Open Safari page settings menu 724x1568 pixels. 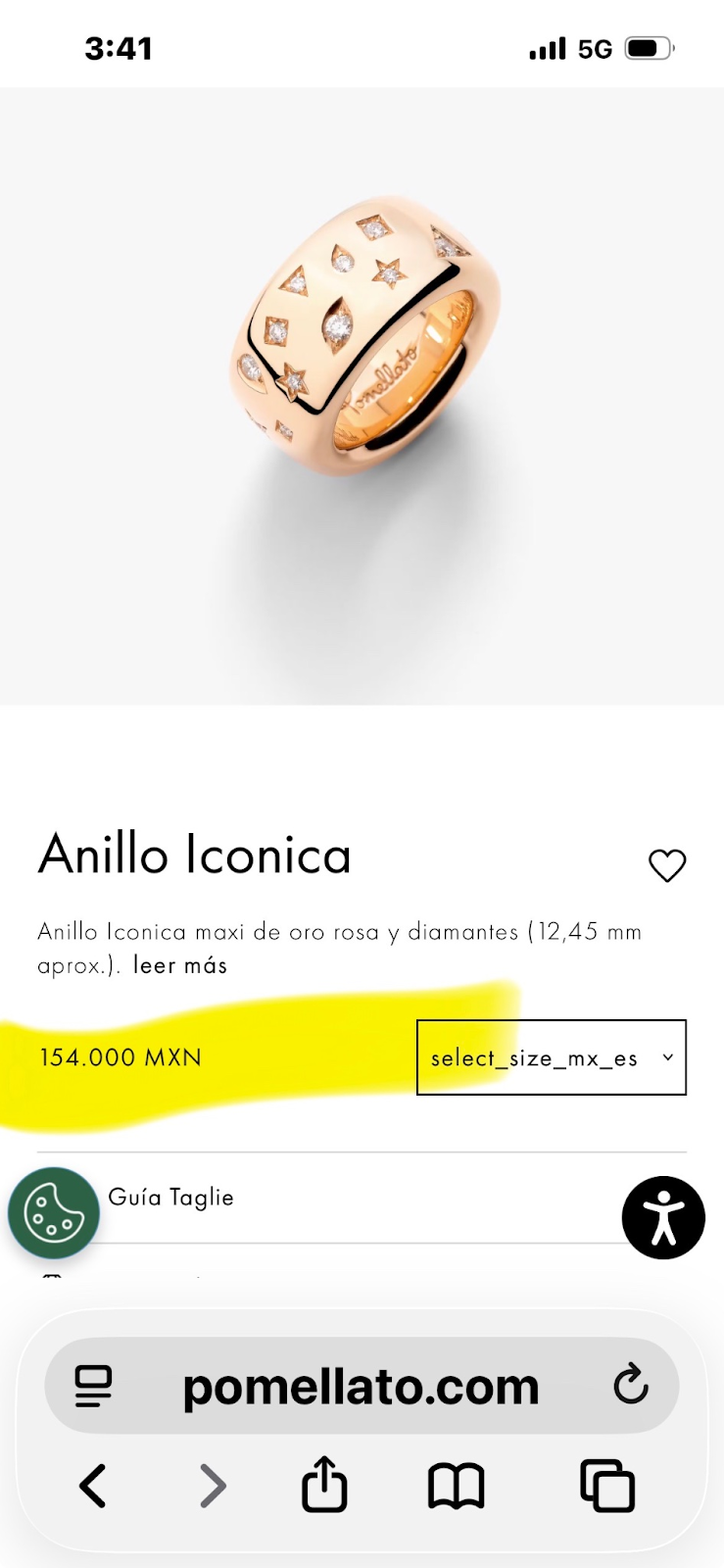(94, 1387)
